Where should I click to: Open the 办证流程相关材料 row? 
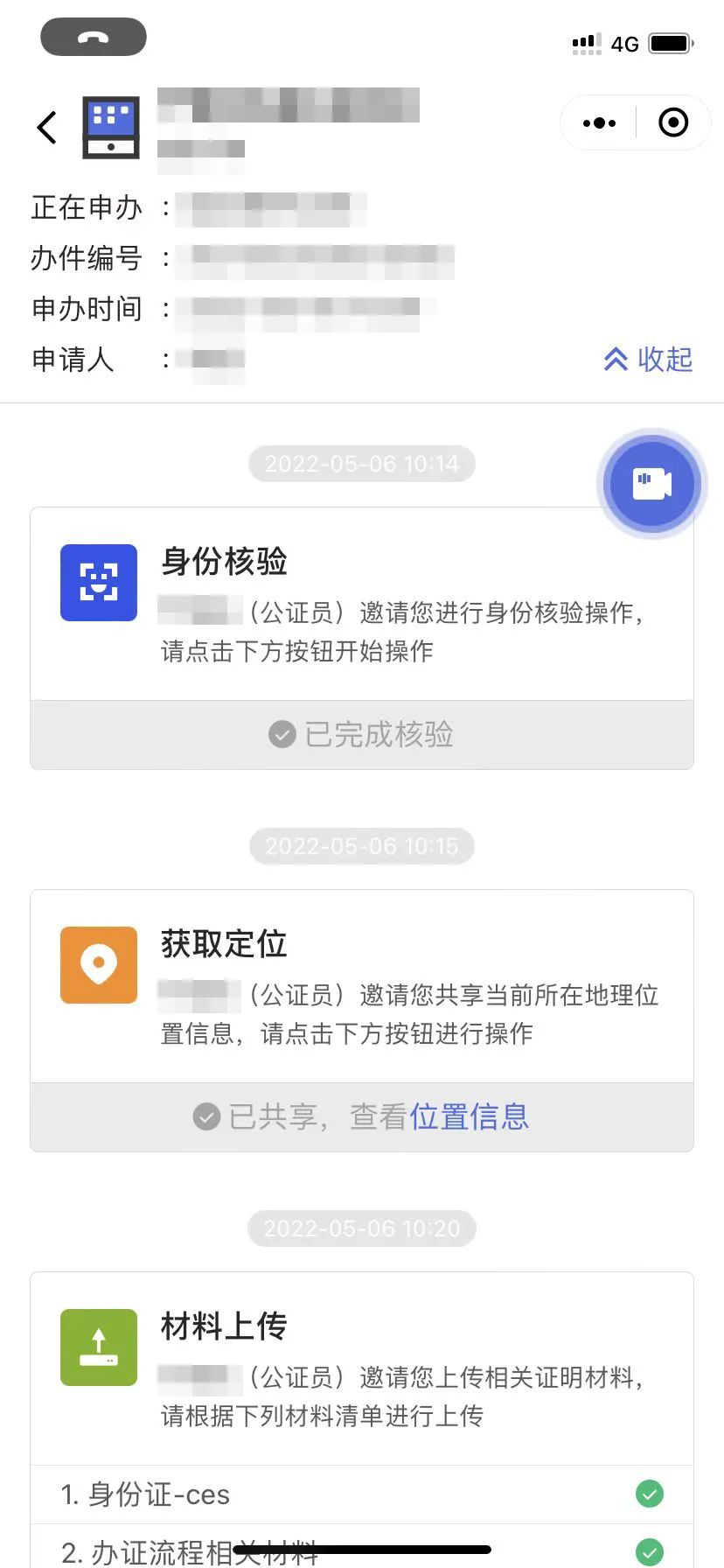(362, 1546)
